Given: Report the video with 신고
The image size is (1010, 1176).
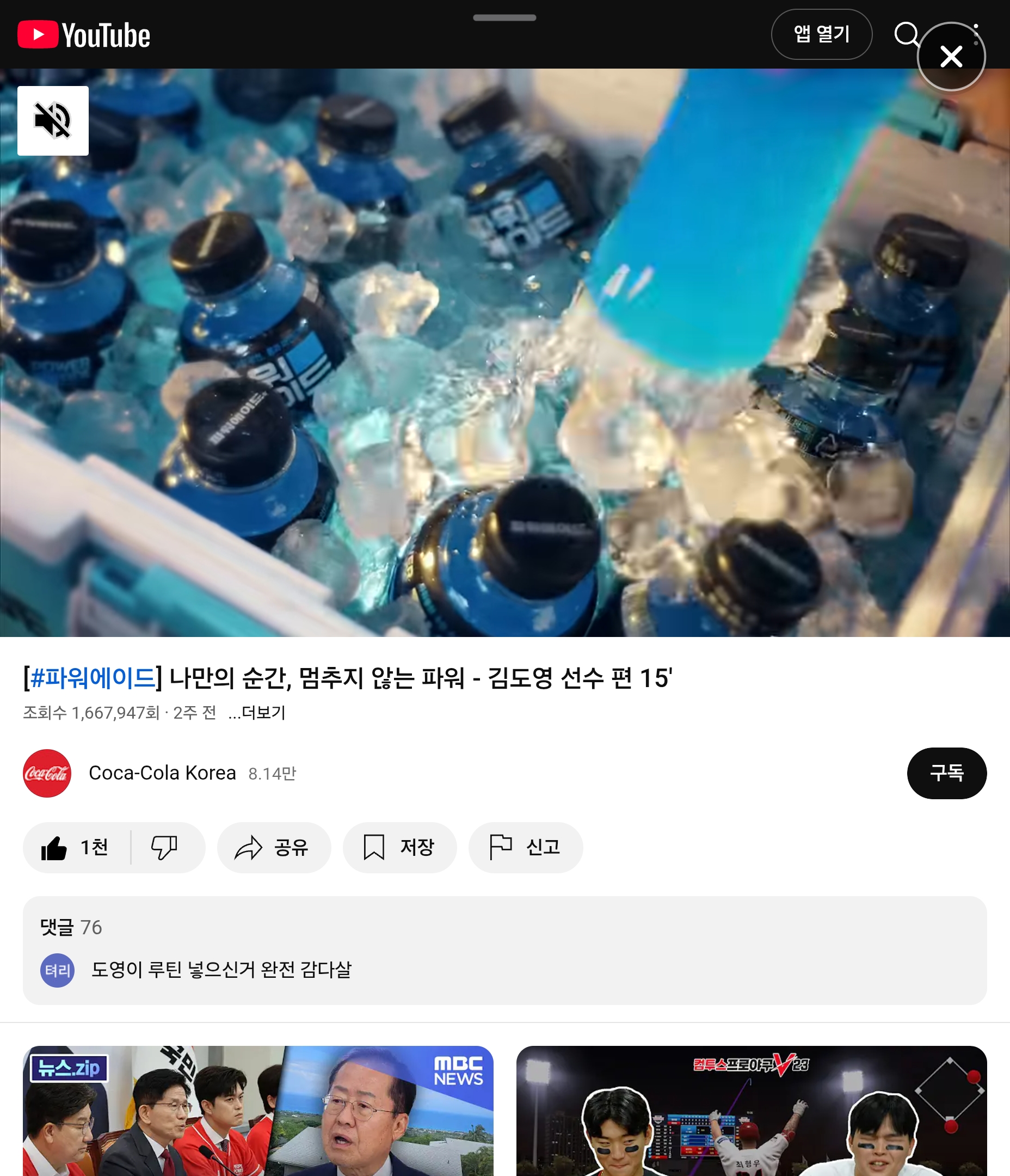Looking at the screenshot, I should click(525, 847).
